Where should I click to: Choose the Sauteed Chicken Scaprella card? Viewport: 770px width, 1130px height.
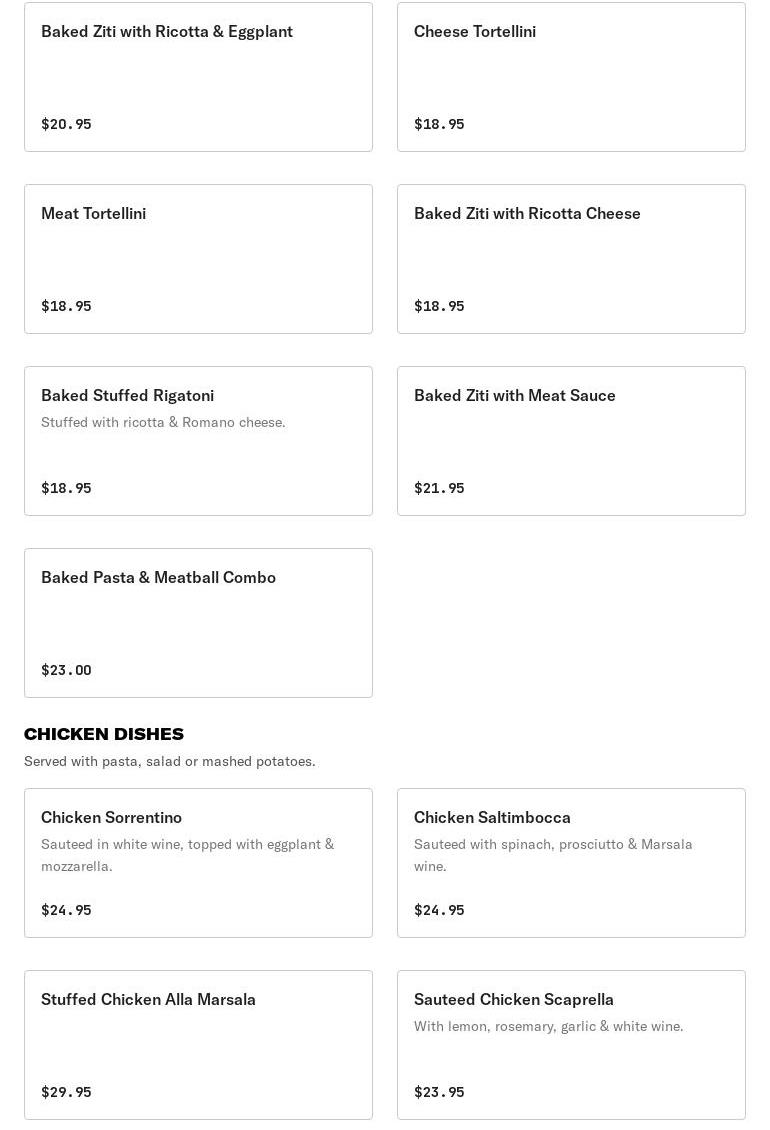click(x=571, y=1045)
